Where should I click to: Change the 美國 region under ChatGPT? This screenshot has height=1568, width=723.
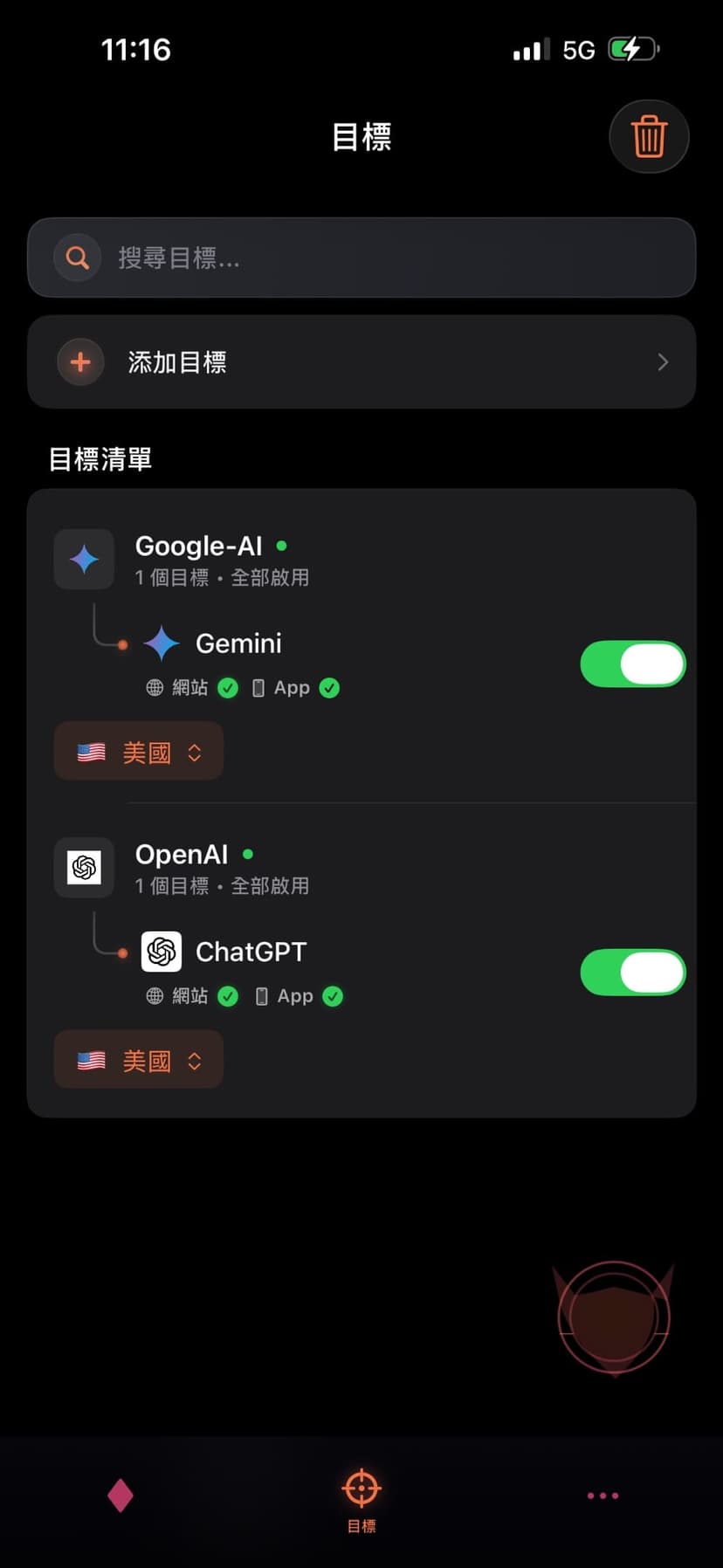coord(139,1060)
